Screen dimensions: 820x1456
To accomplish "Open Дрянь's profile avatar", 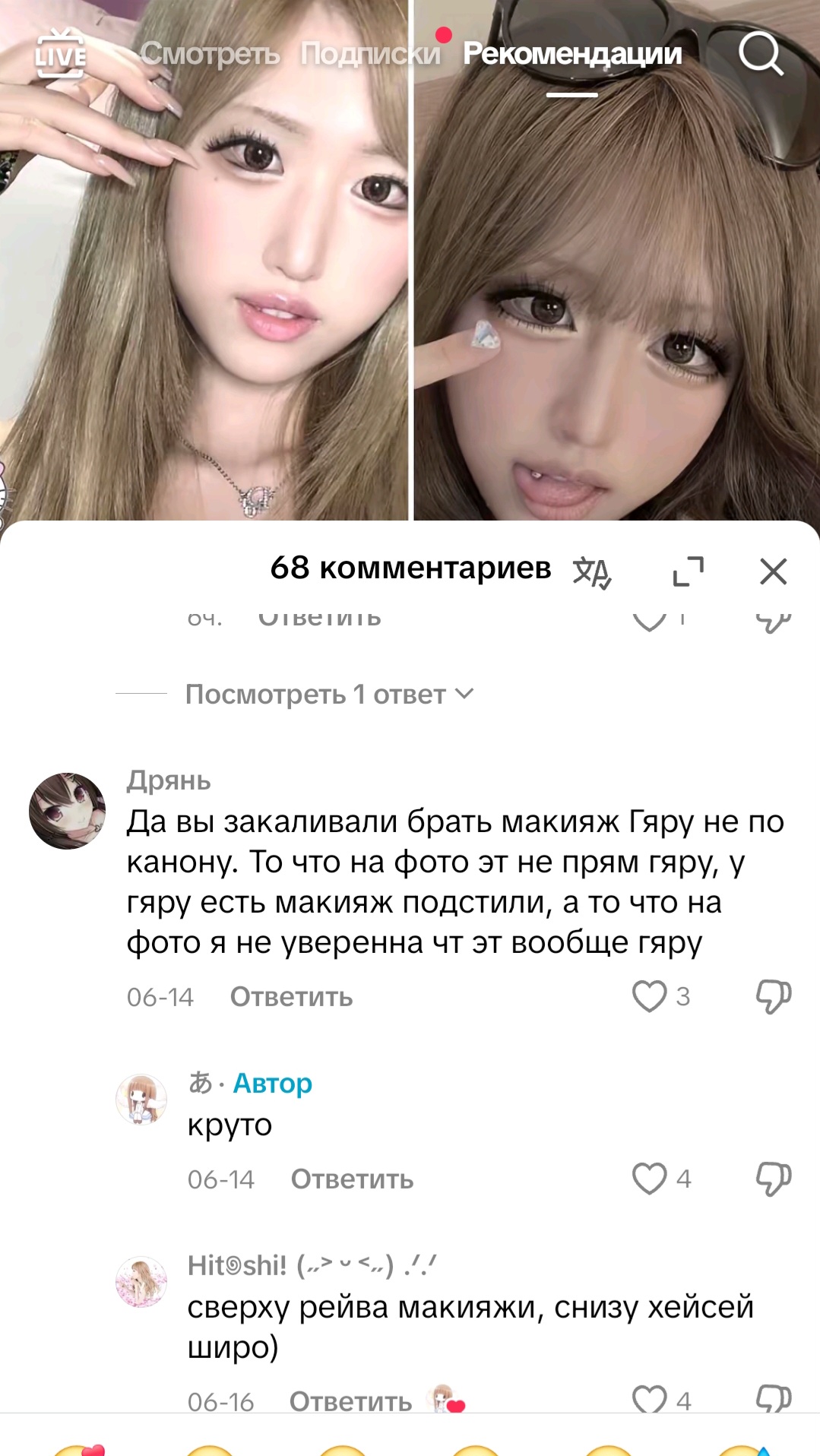I will click(x=67, y=811).
